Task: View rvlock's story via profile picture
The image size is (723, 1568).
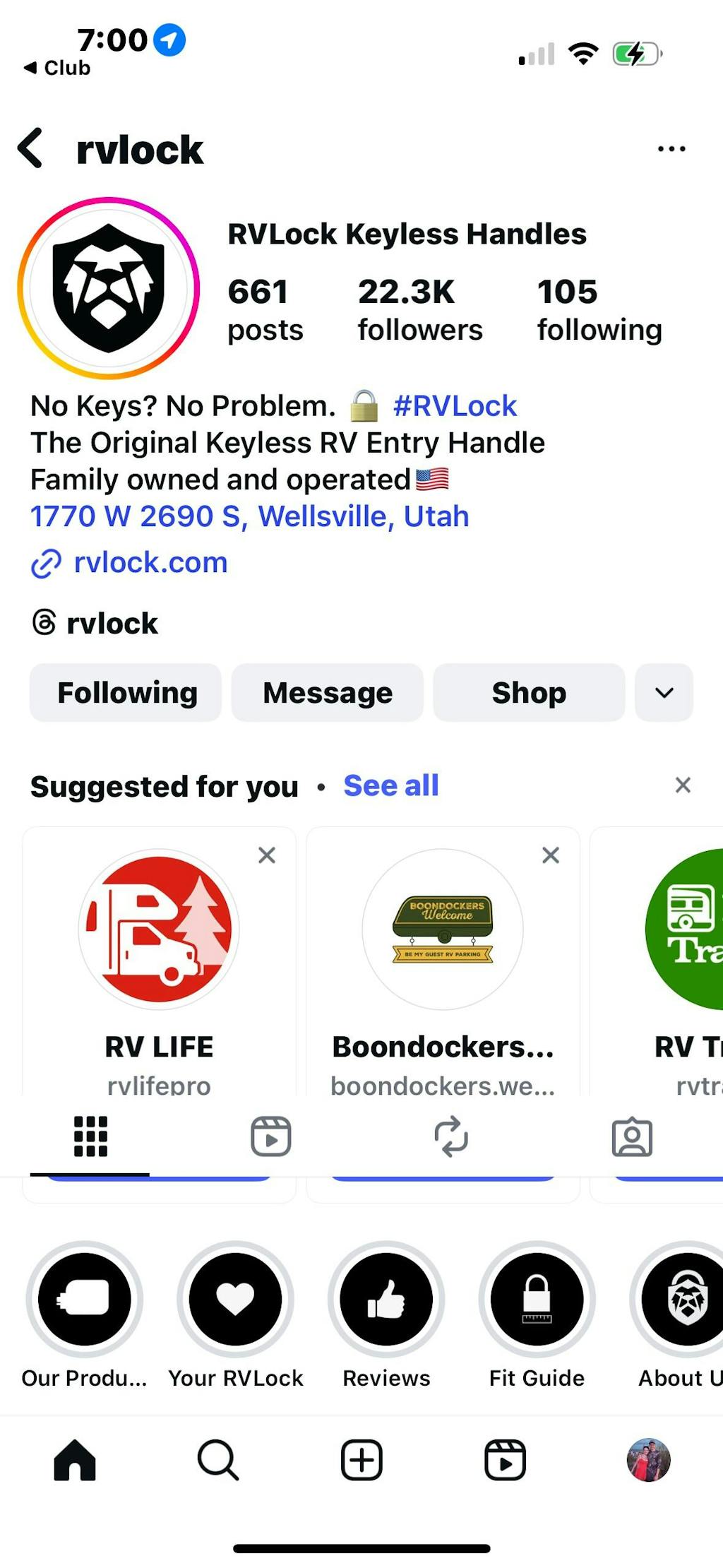Action: [109, 288]
